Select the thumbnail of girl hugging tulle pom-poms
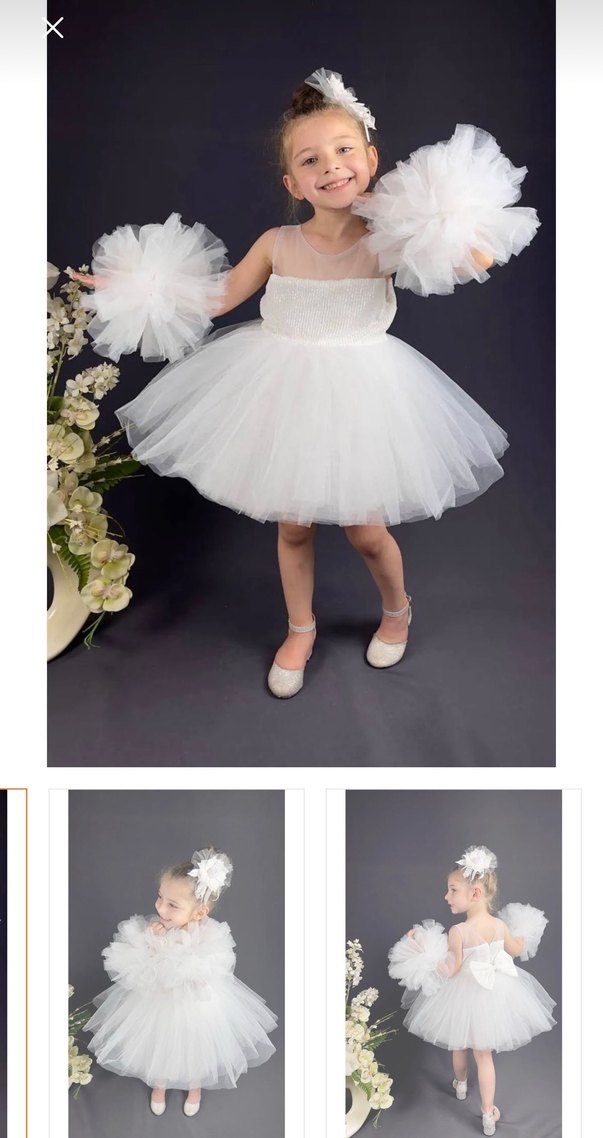Image resolution: width=603 pixels, height=1138 pixels. tap(176, 962)
